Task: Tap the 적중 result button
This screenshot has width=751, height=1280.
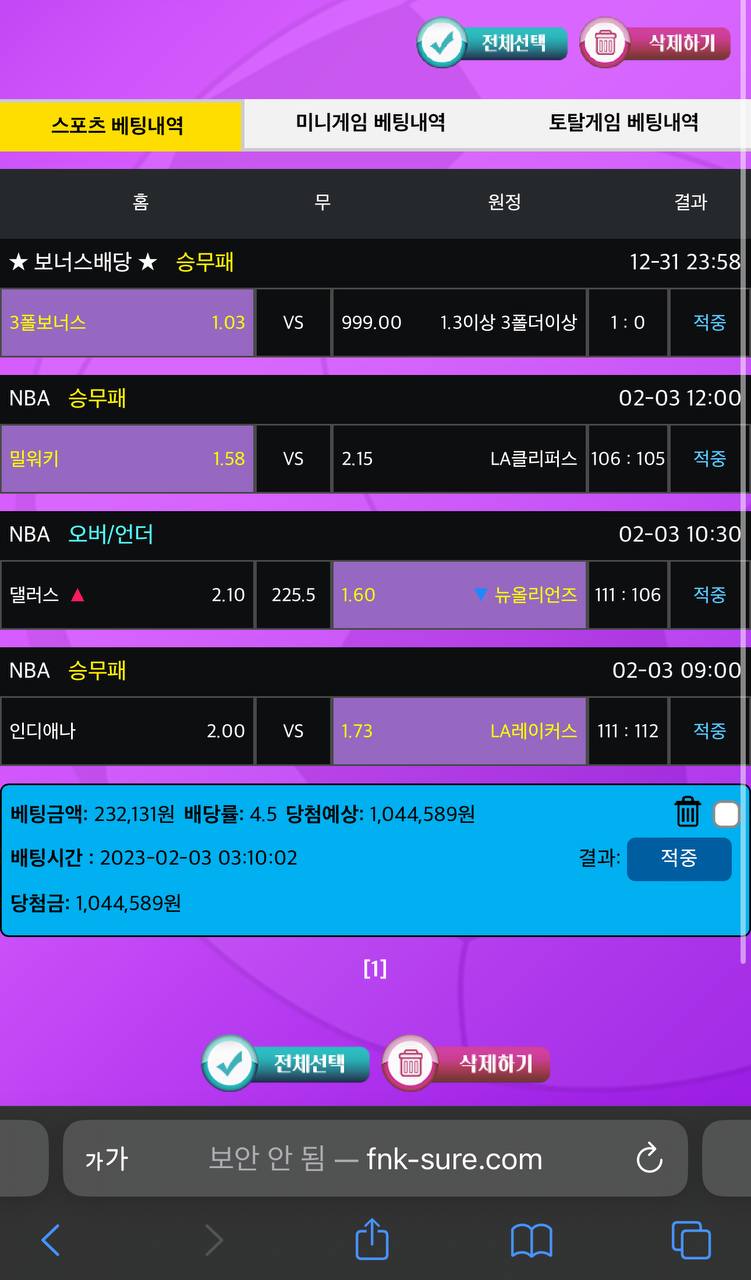Action: 678,858
